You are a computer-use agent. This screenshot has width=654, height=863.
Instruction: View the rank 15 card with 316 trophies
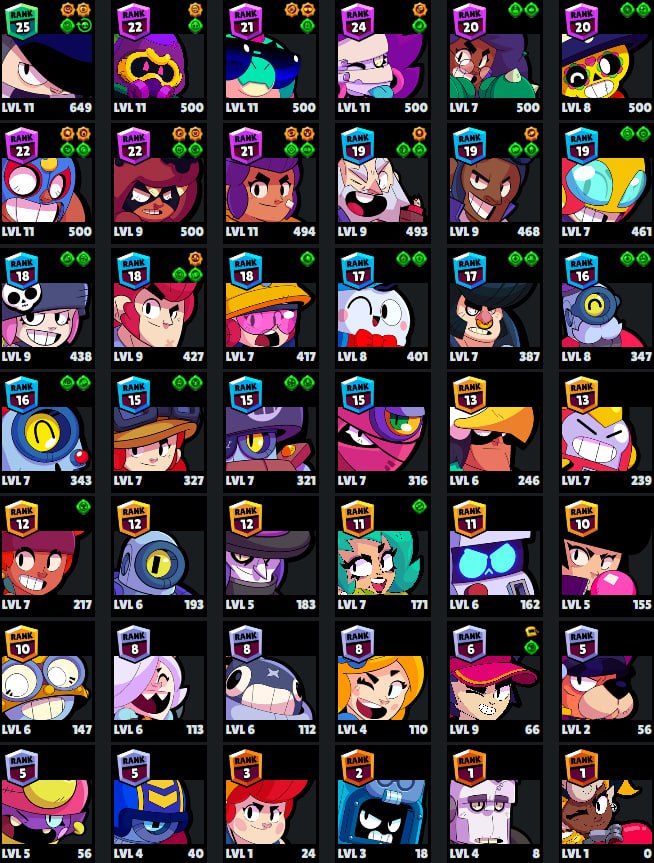(383, 432)
